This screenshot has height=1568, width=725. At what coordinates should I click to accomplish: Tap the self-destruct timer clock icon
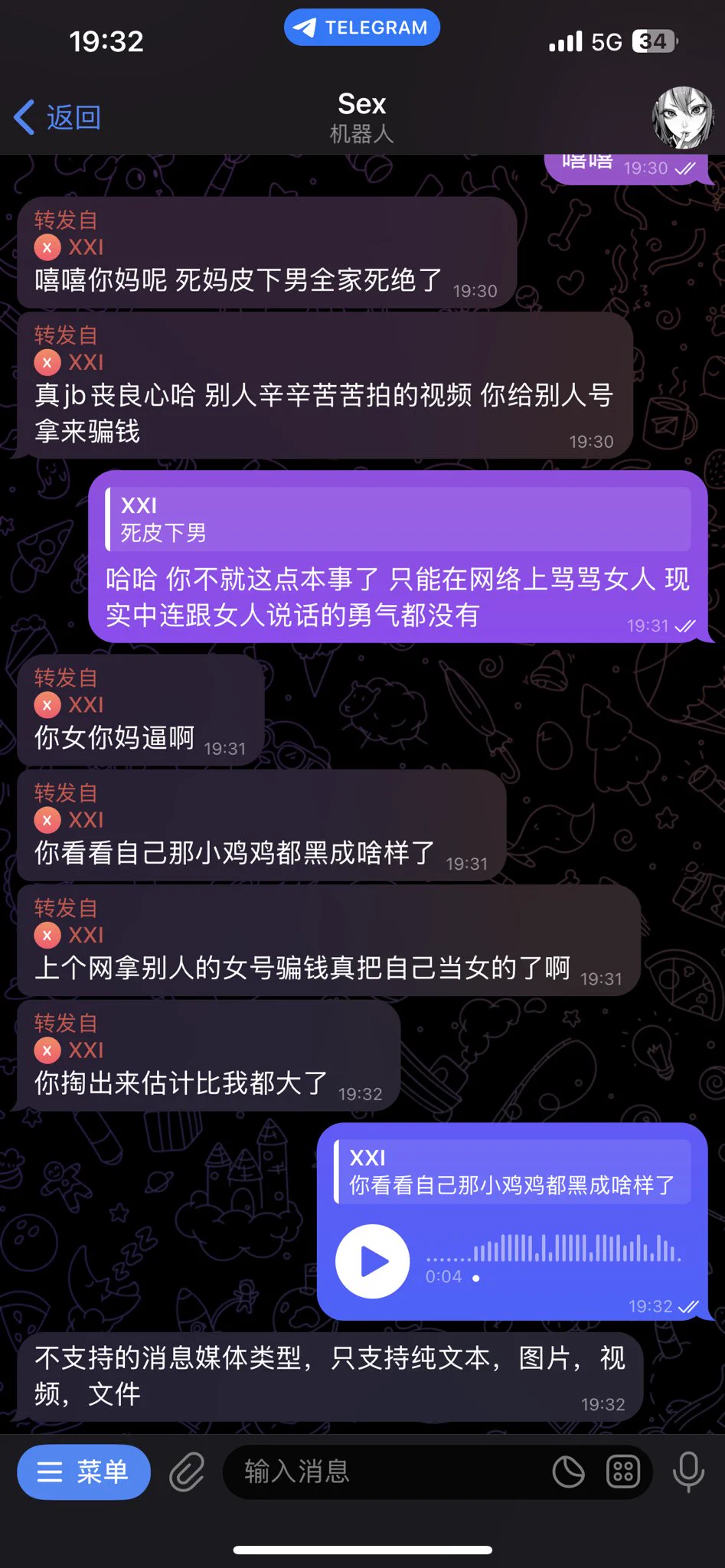tap(568, 1471)
